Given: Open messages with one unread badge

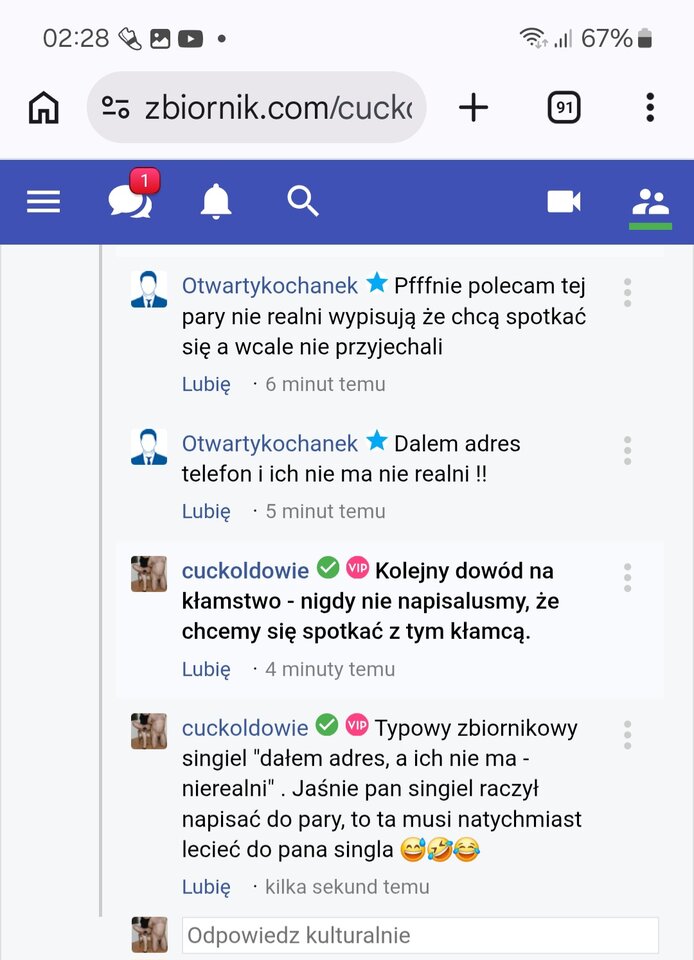Looking at the screenshot, I should 130,201.
